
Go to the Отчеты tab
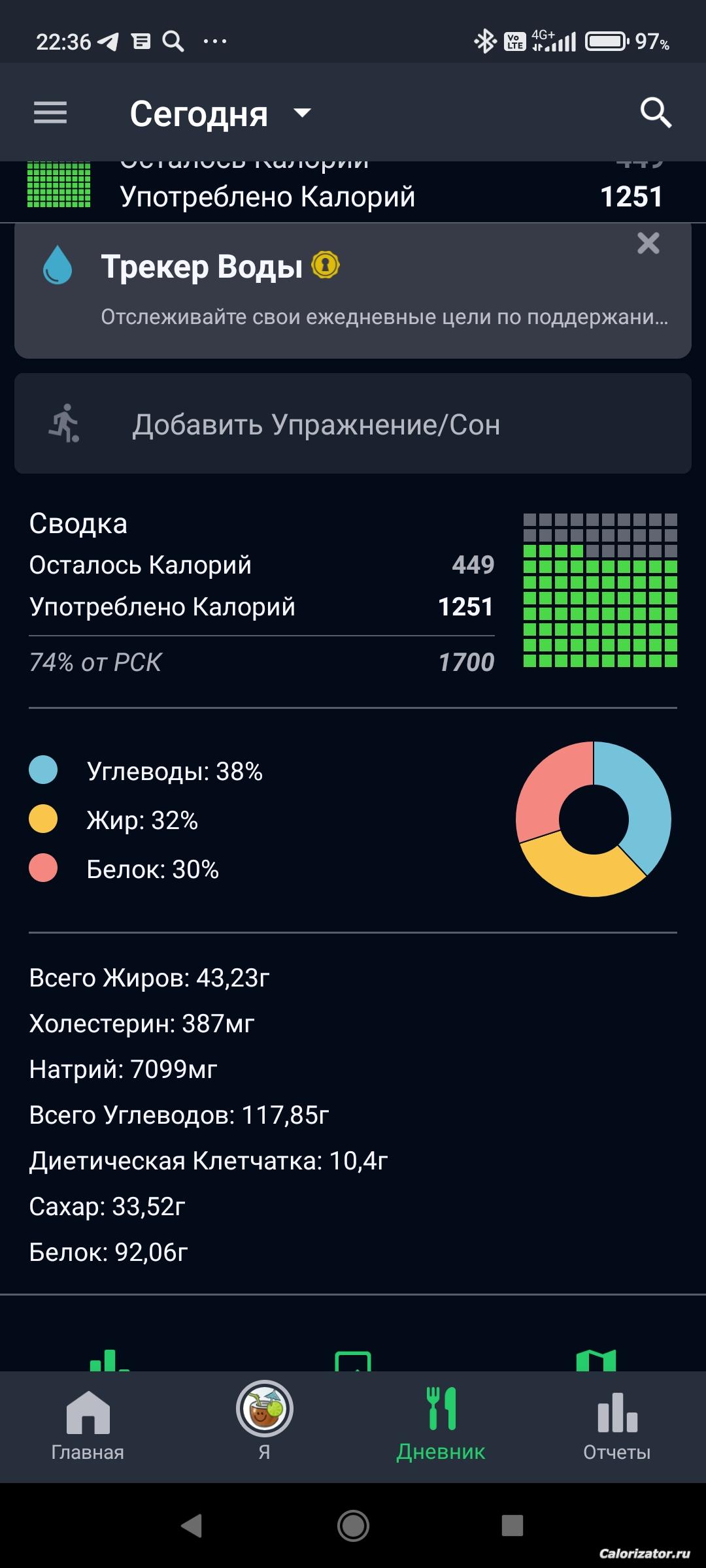[617, 1425]
